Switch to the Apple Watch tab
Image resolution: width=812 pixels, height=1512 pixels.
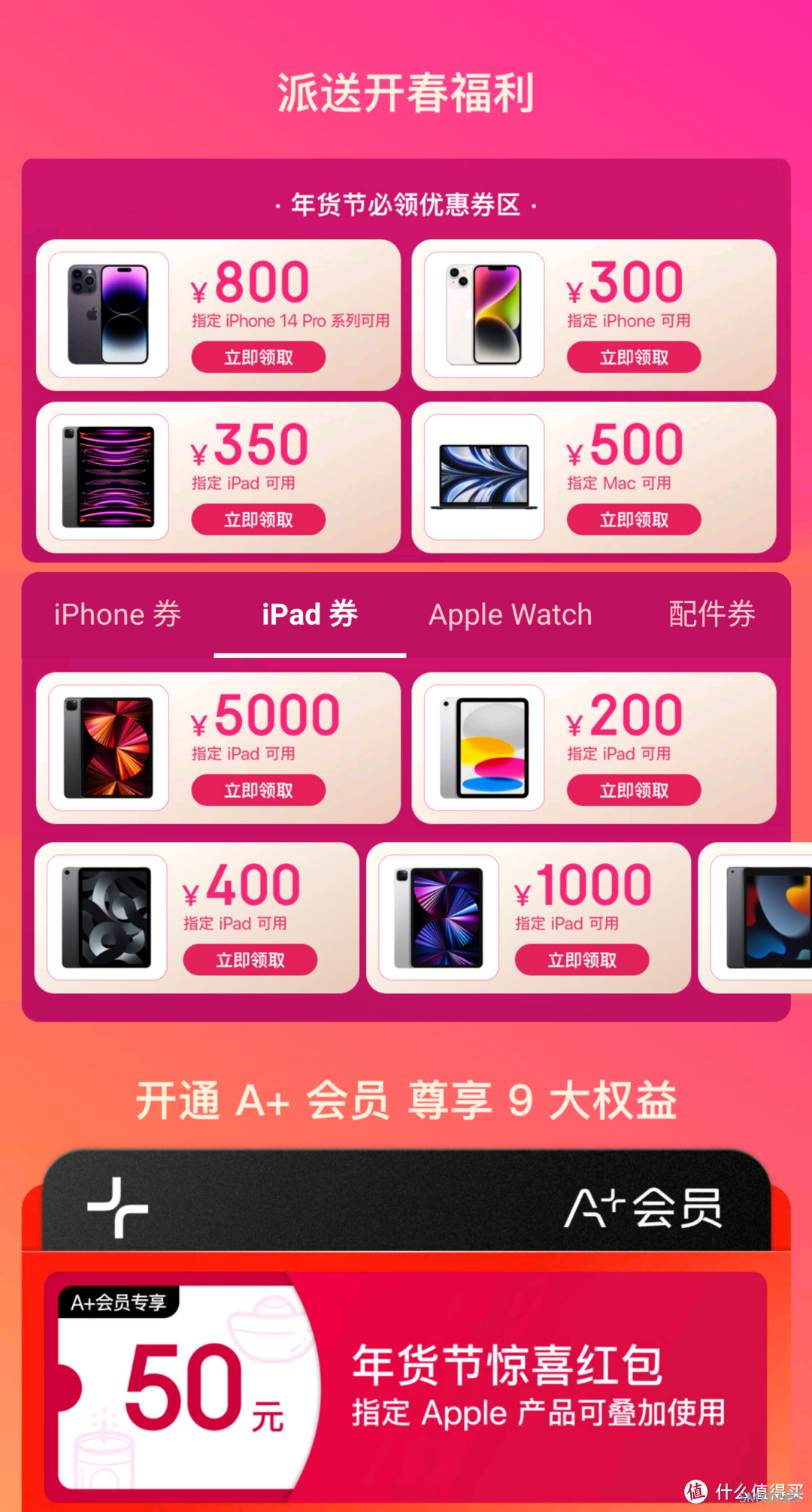(x=510, y=614)
